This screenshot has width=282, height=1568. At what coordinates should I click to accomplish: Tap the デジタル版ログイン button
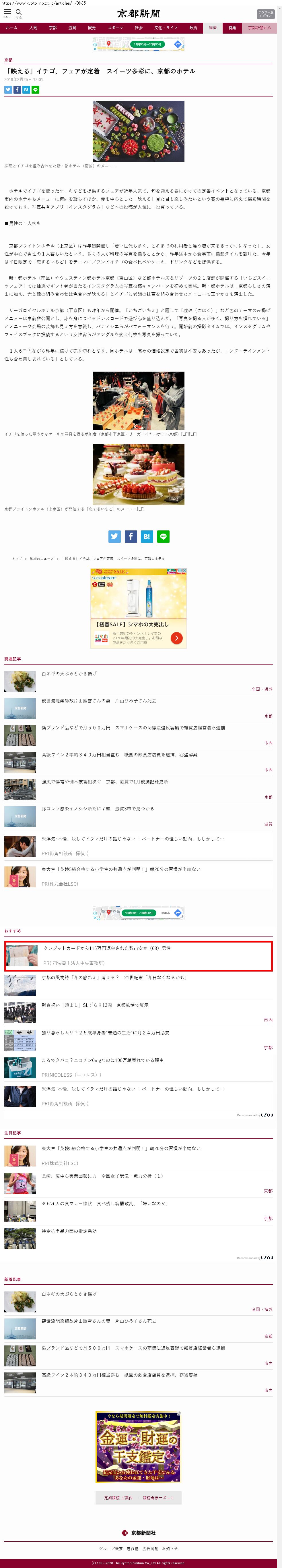pos(265,13)
